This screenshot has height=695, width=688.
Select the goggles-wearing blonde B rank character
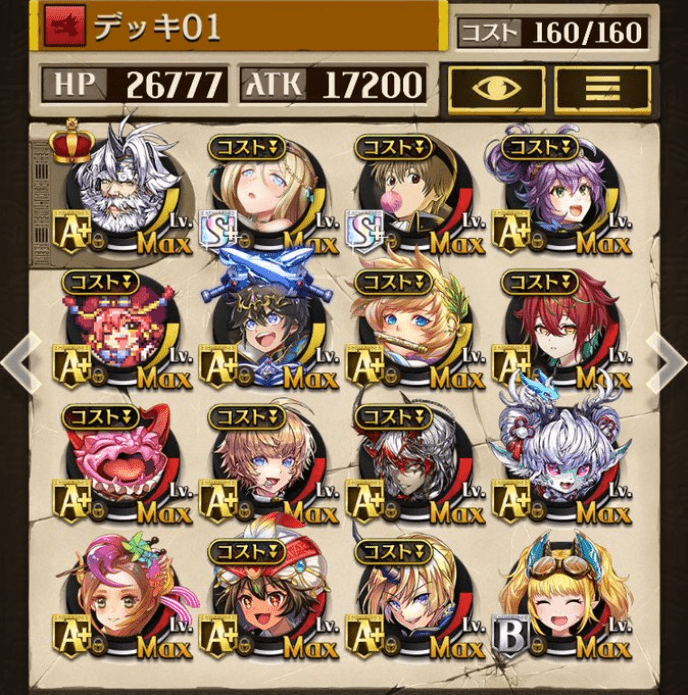(562, 598)
